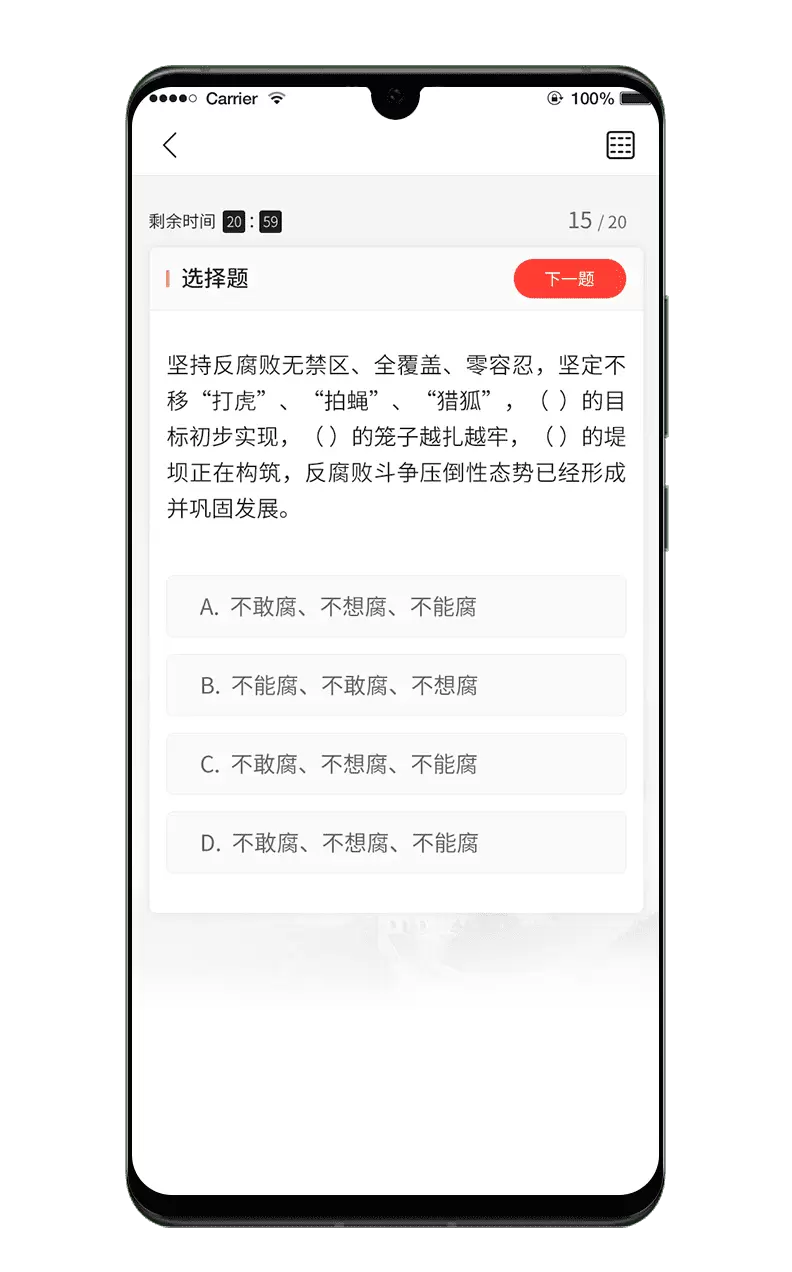Open the answer sheet grid icon
The width and height of the screenshot is (792, 1272).
[x=620, y=145]
